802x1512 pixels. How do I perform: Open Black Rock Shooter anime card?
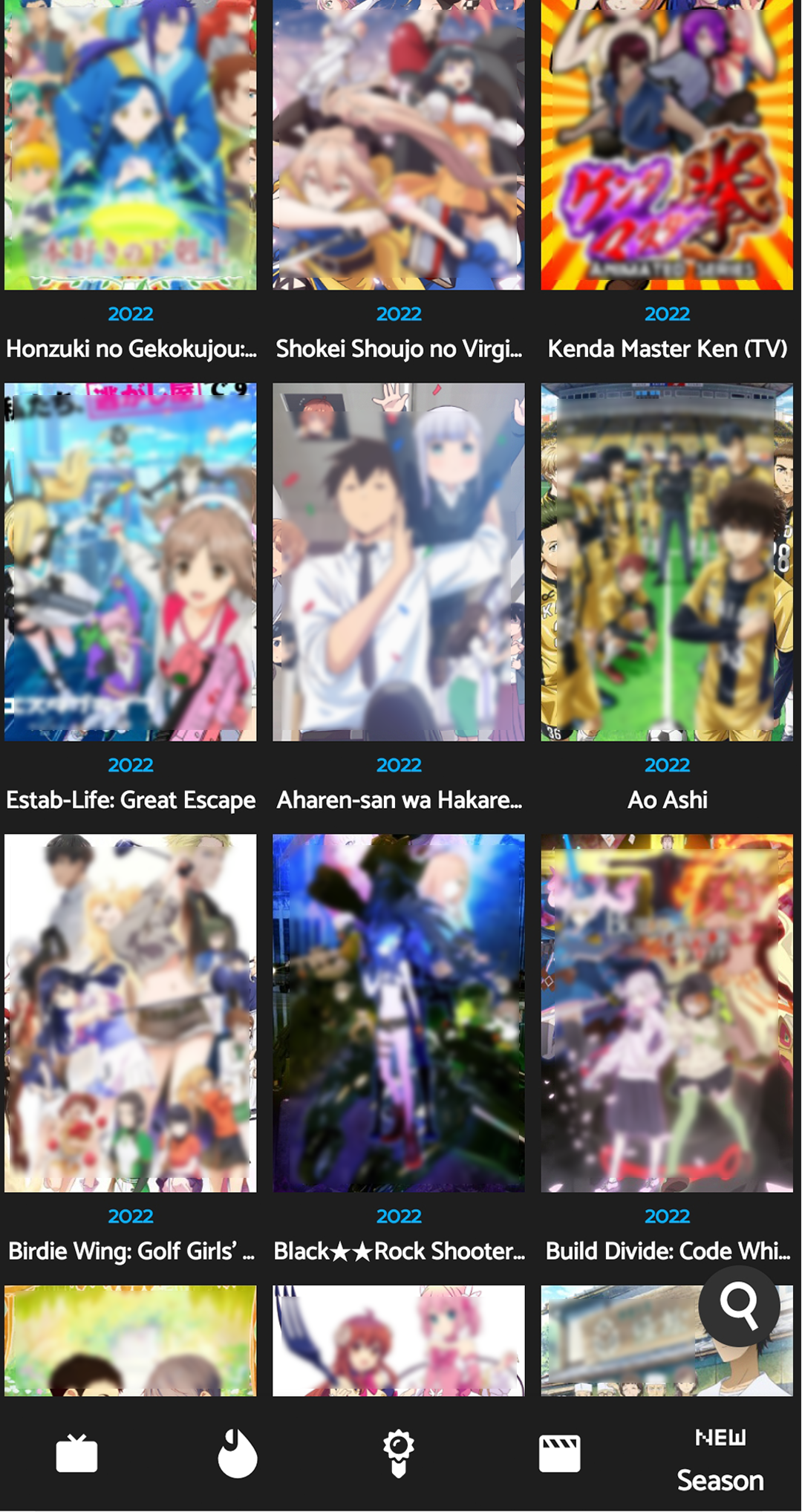[x=399, y=1013]
